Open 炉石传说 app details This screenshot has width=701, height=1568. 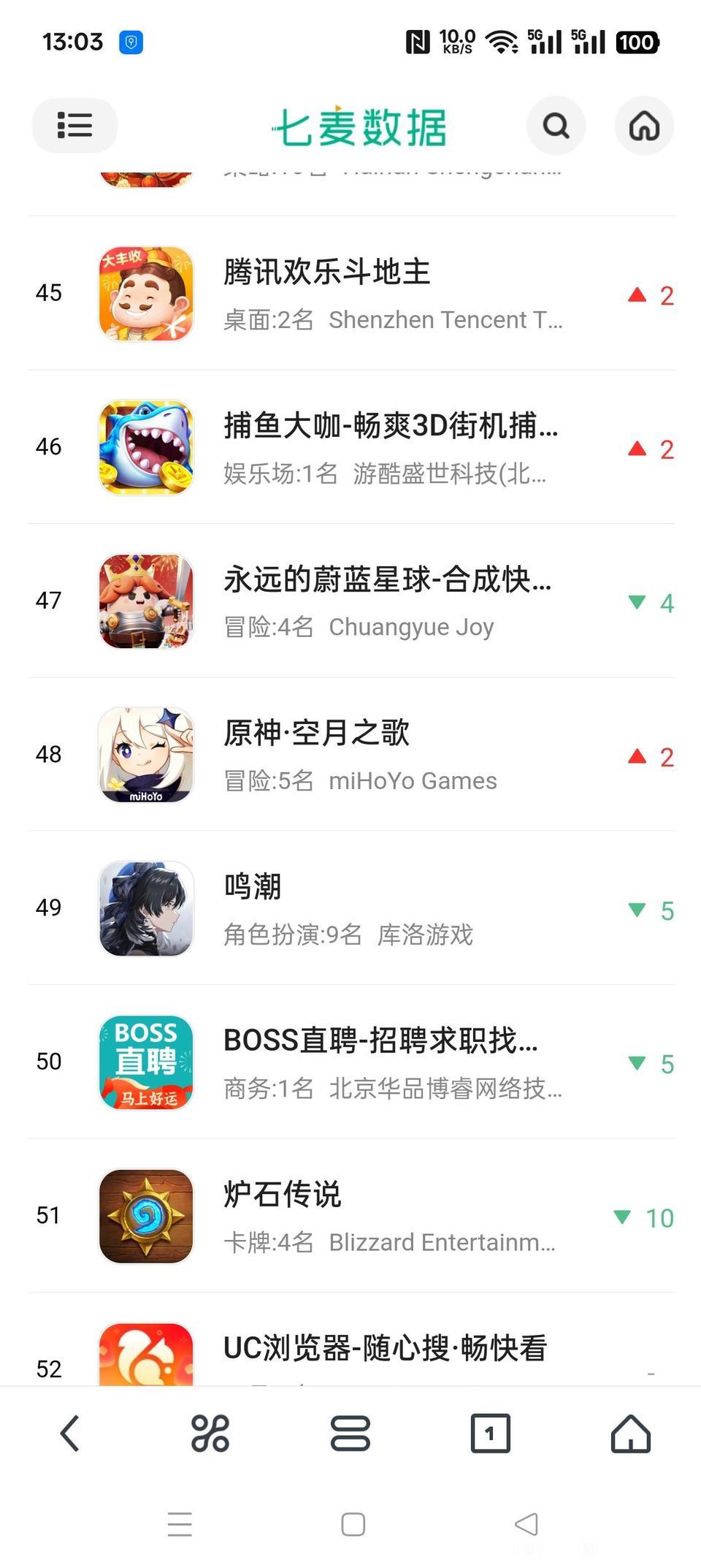(282, 1194)
